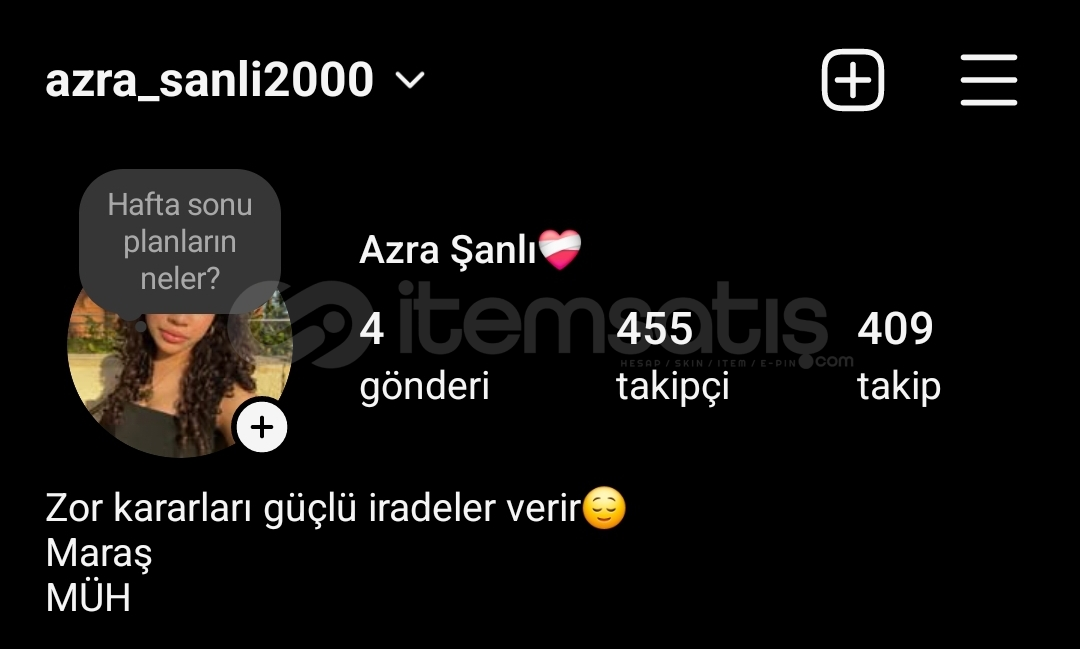
Task: Open the account switcher next to azra_sanli2000
Action: [410, 80]
